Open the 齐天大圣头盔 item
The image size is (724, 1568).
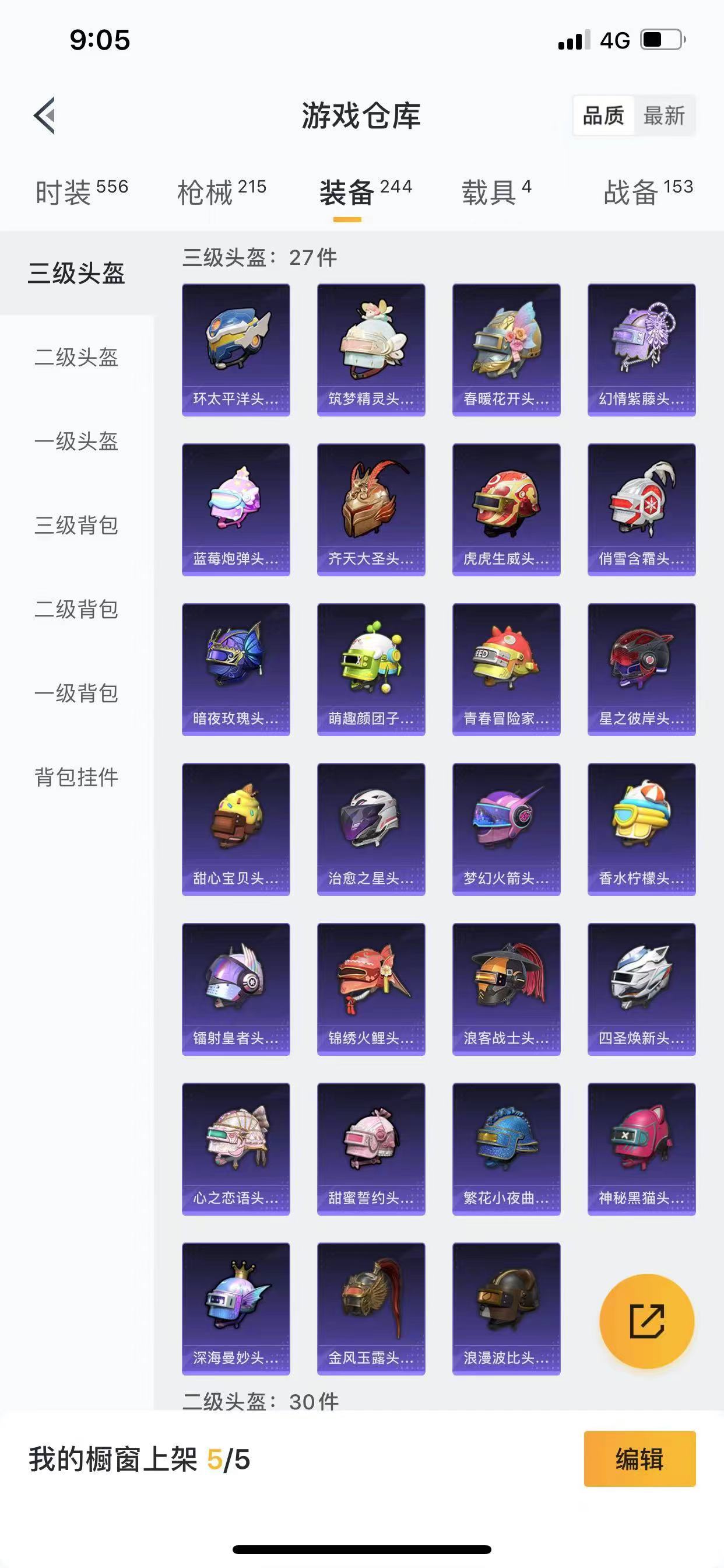[x=371, y=509]
